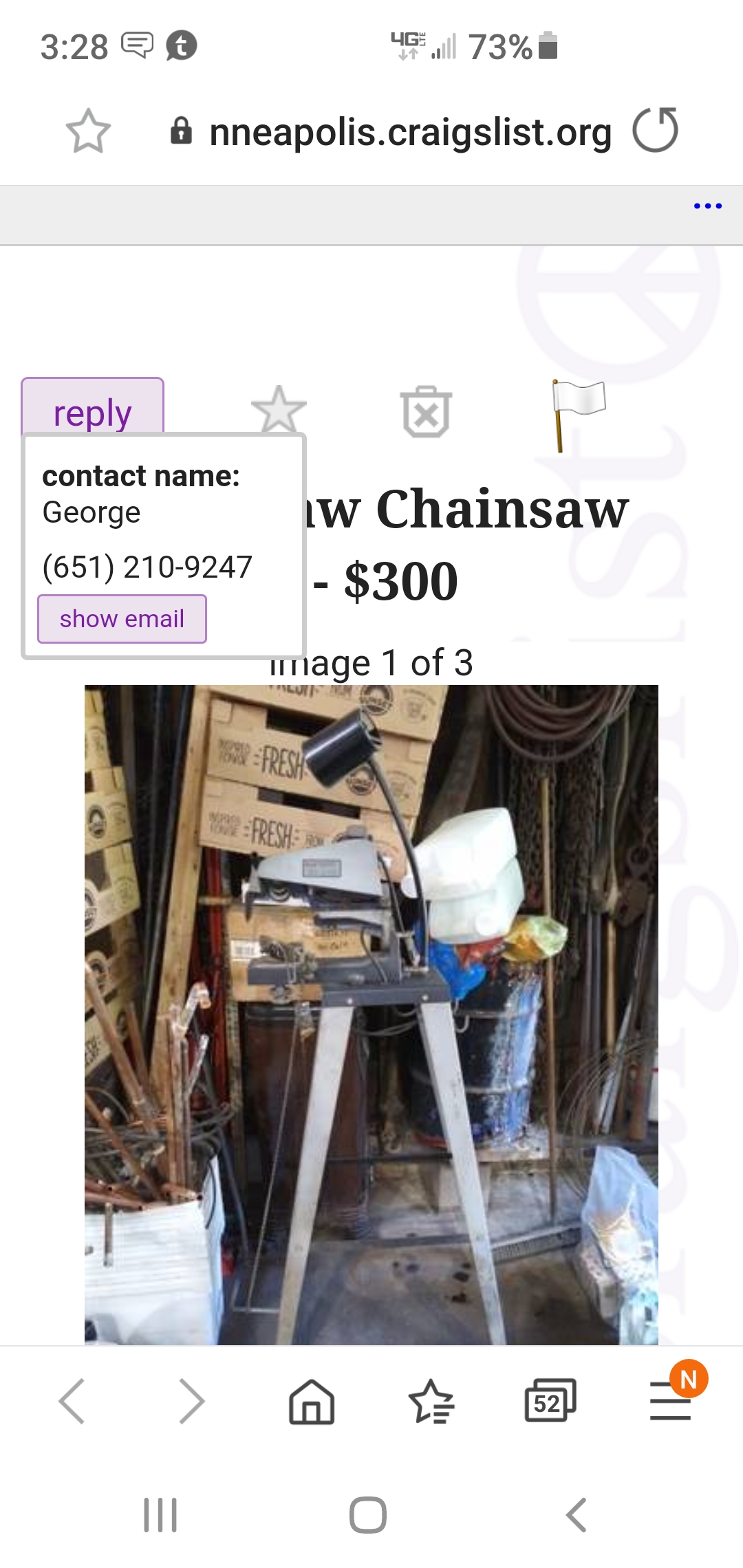View the 52 open tabs
Viewport: 743px width, 1568px height.
[550, 1401]
